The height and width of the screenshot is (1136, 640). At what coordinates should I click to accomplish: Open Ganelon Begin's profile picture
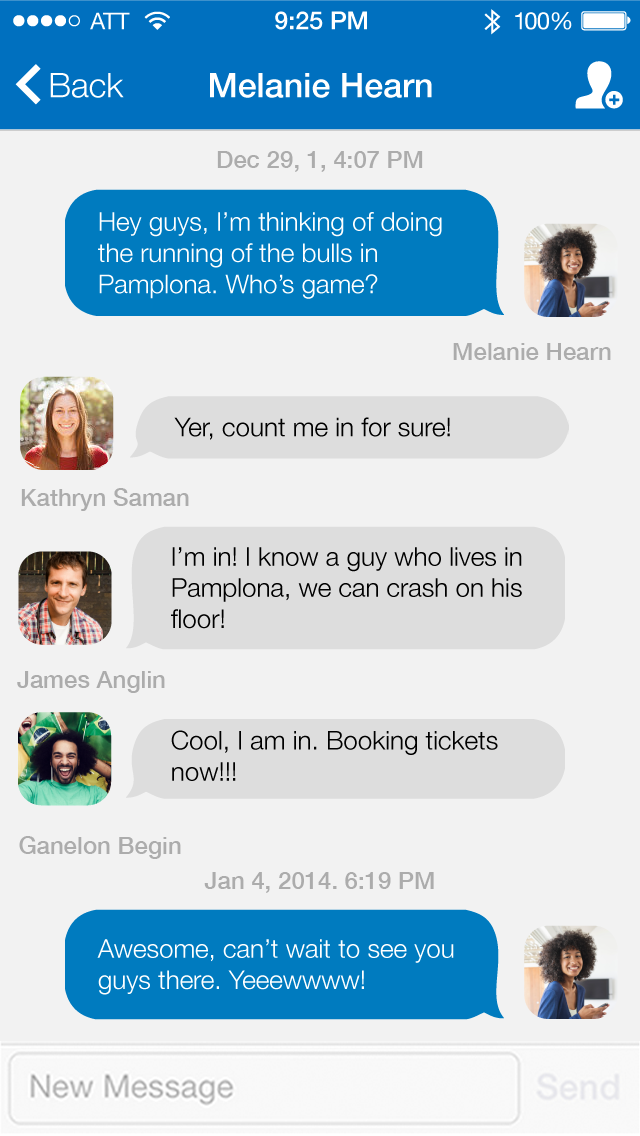(65, 759)
